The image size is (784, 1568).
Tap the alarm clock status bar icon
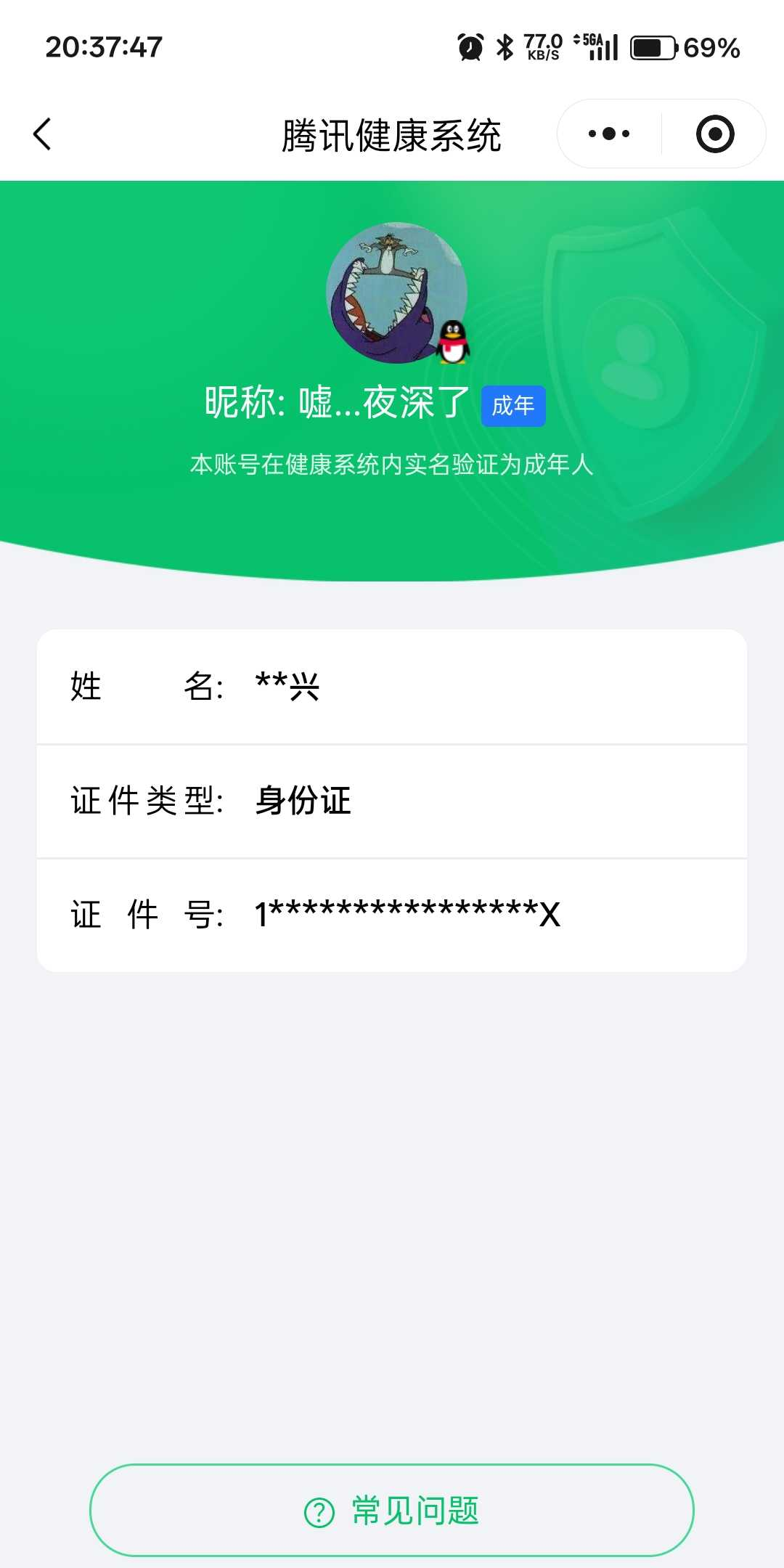pyautogui.click(x=469, y=46)
